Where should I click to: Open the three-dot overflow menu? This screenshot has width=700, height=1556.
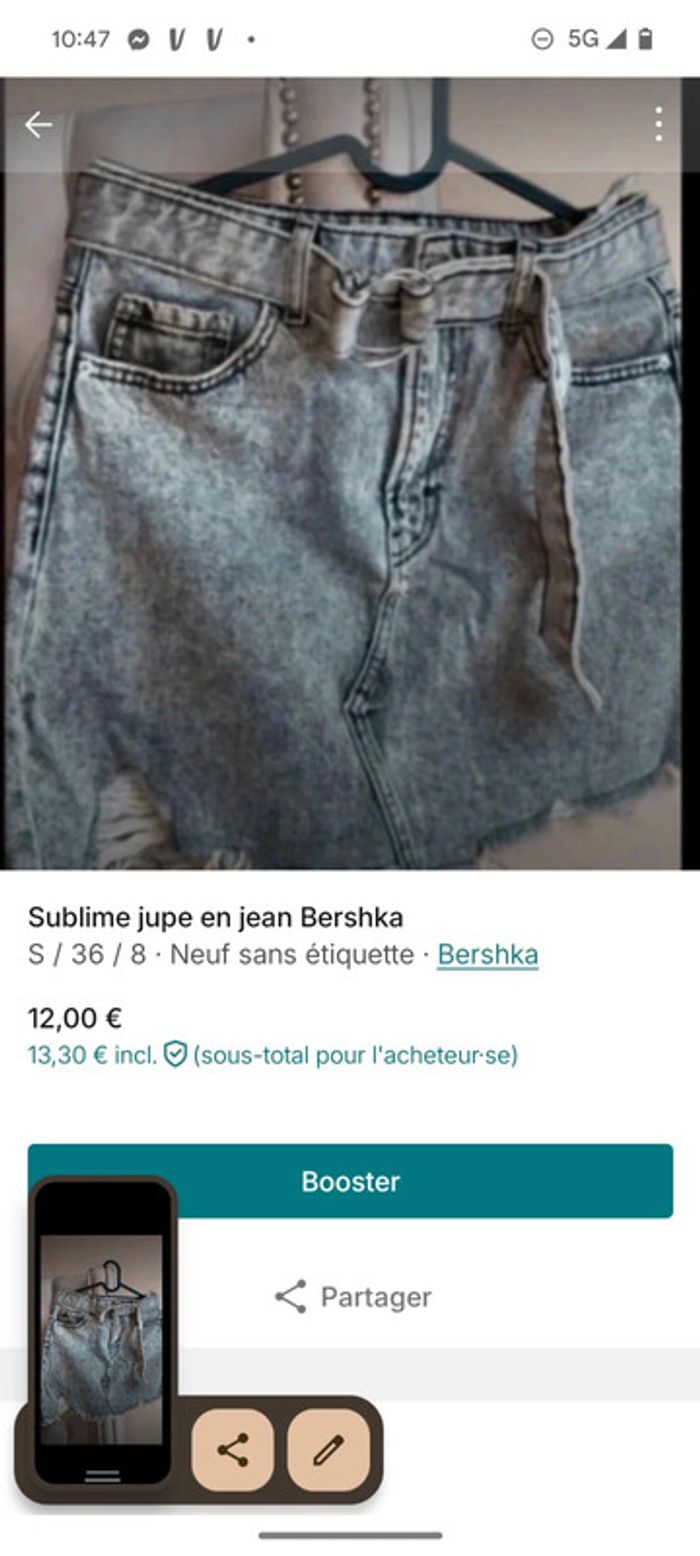658,124
